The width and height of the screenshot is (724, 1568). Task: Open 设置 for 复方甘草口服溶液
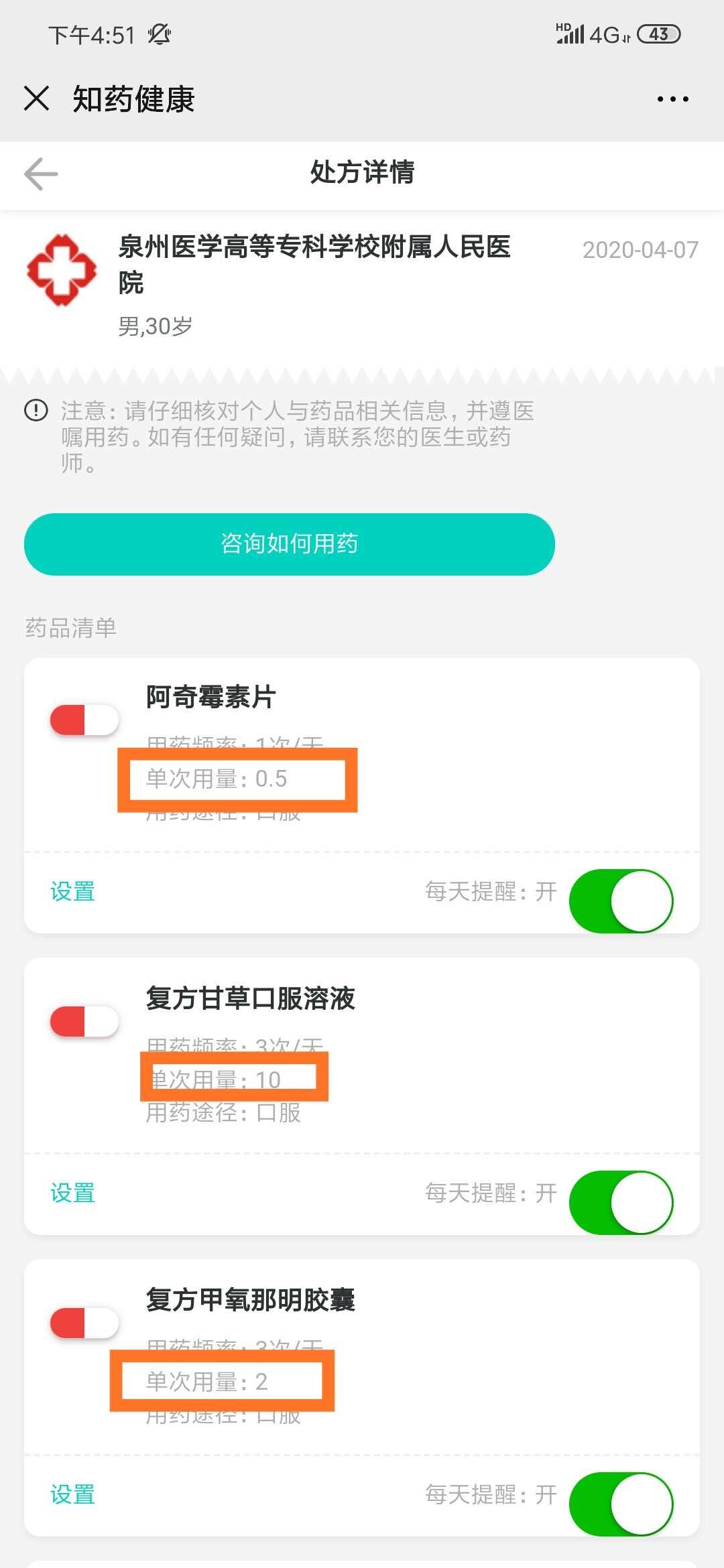[73, 1193]
